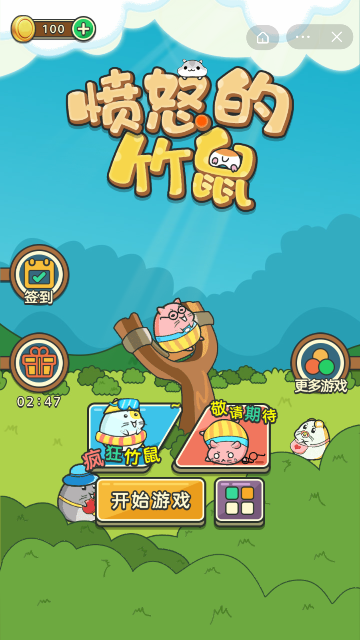The width and height of the screenshot is (360, 640).
Task: Open the gift box reward
Action: pos(39,363)
